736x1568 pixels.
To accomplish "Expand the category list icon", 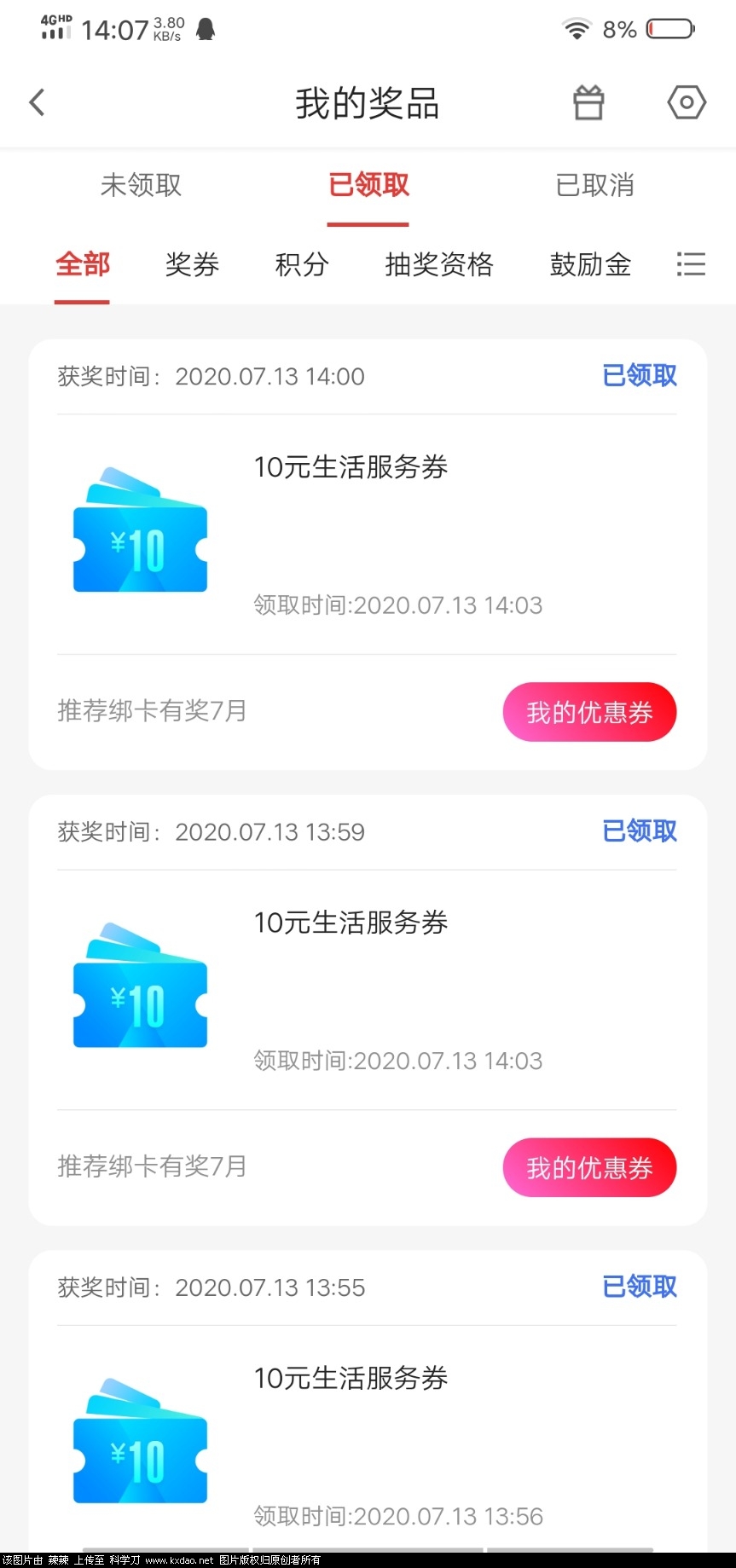I will pyautogui.click(x=691, y=264).
